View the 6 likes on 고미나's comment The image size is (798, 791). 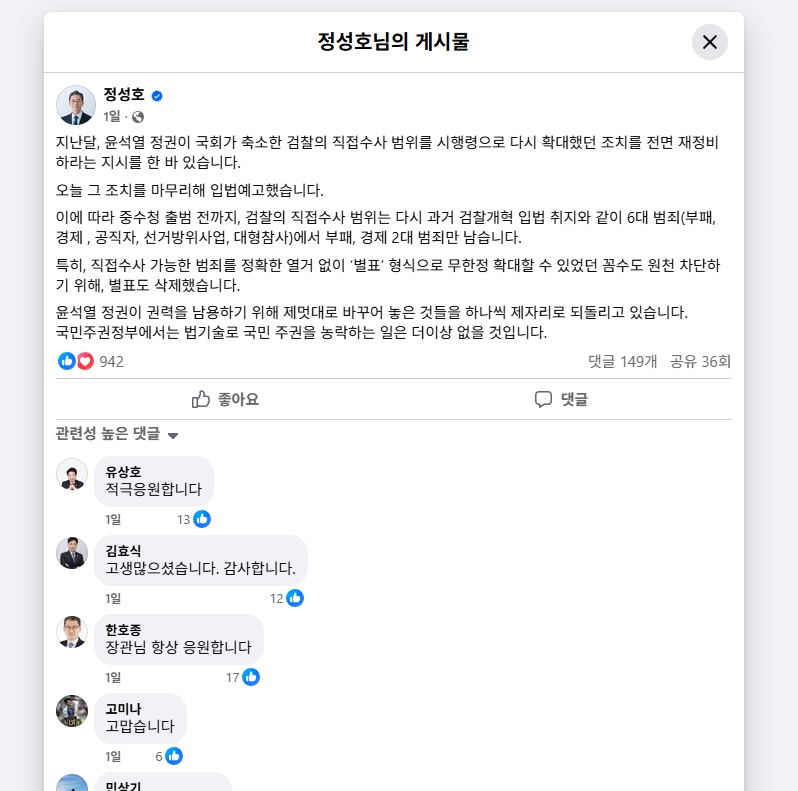click(x=168, y=756)
